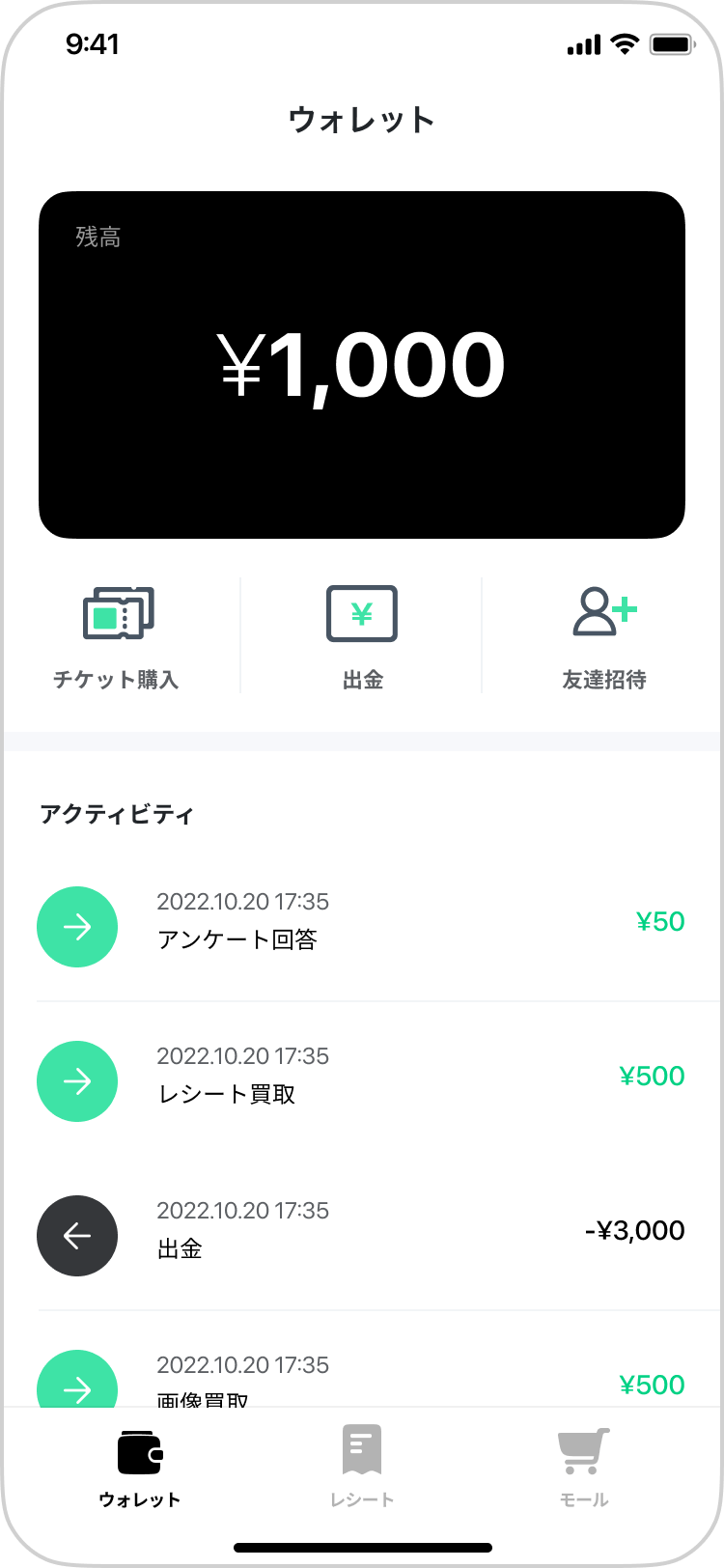Open チケット購入 (ticket purchase)
Image resolution: width=724 pixels, height=1568 pixels.
[117, 635]
